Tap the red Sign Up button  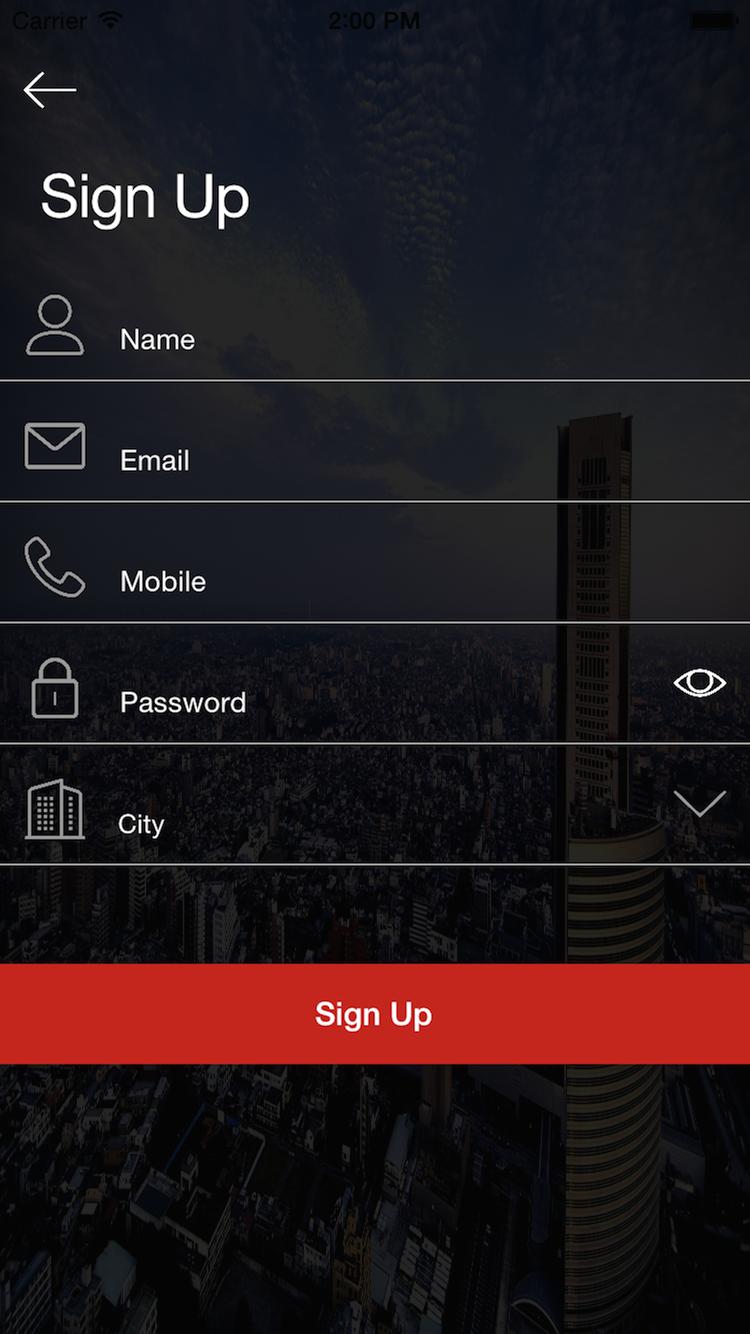coord(375,1014)
